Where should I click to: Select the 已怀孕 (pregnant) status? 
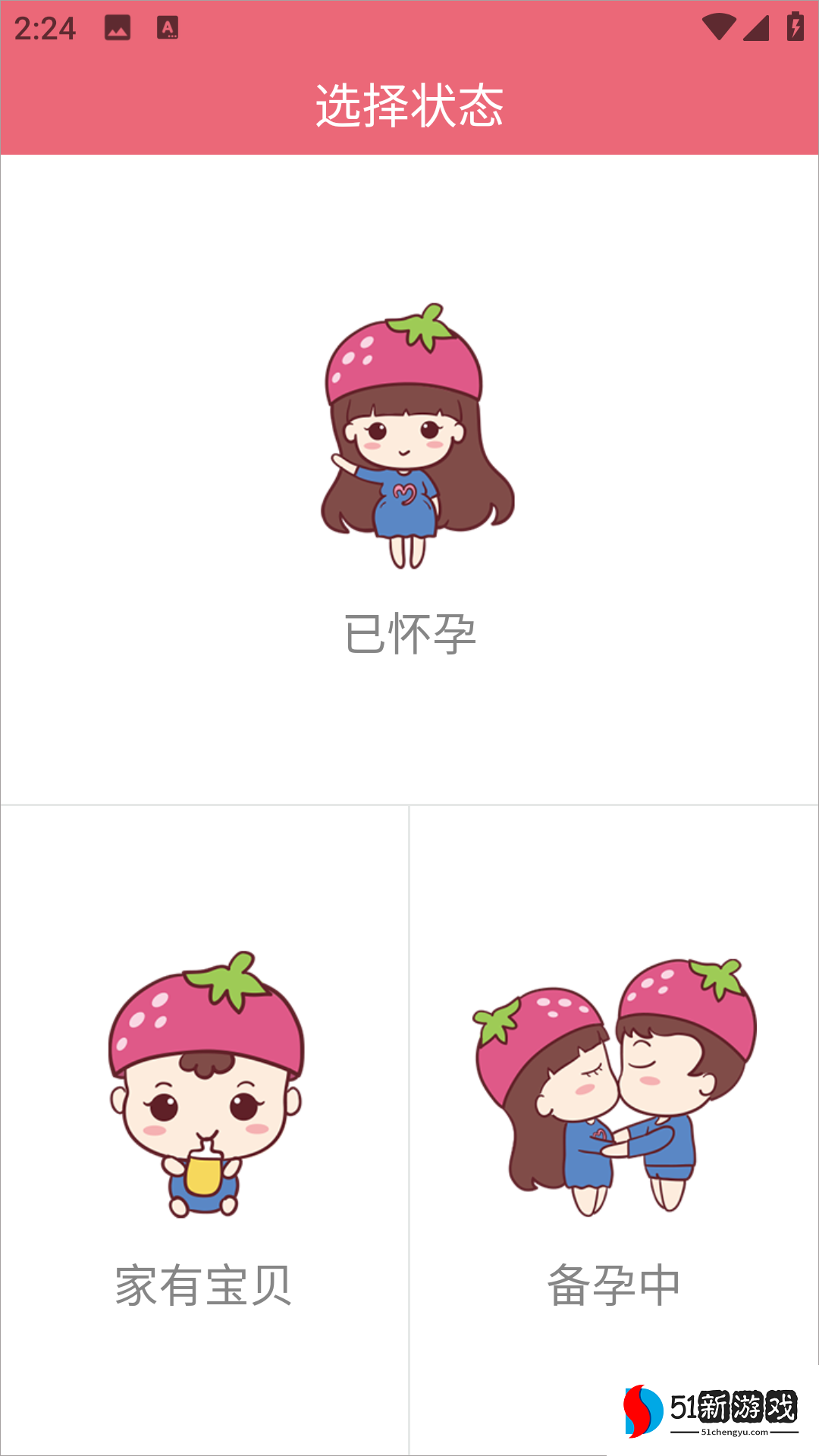pyautogui.click(x=409, y=479)
